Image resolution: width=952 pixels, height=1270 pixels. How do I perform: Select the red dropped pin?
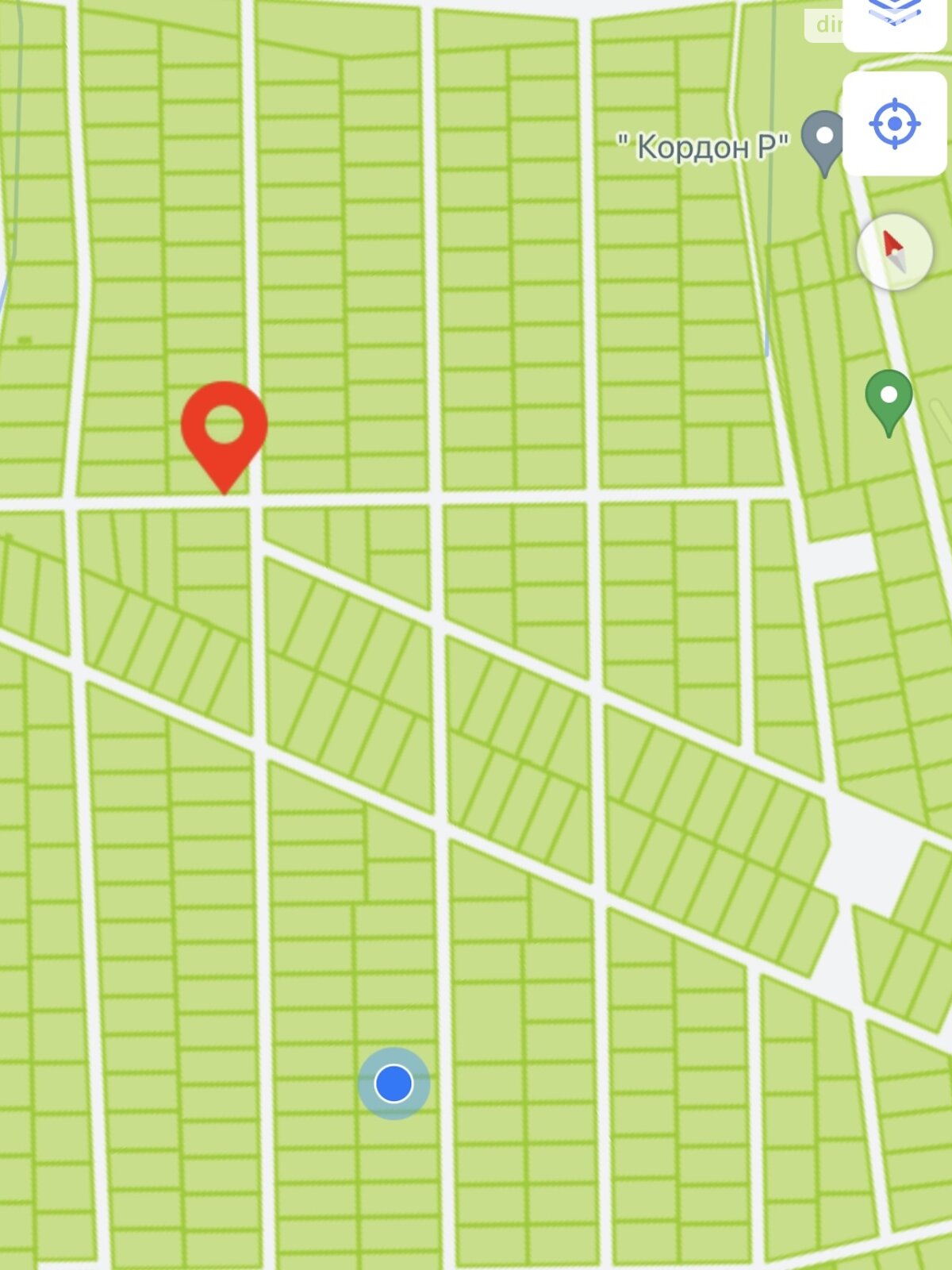[x=224, y=430]
